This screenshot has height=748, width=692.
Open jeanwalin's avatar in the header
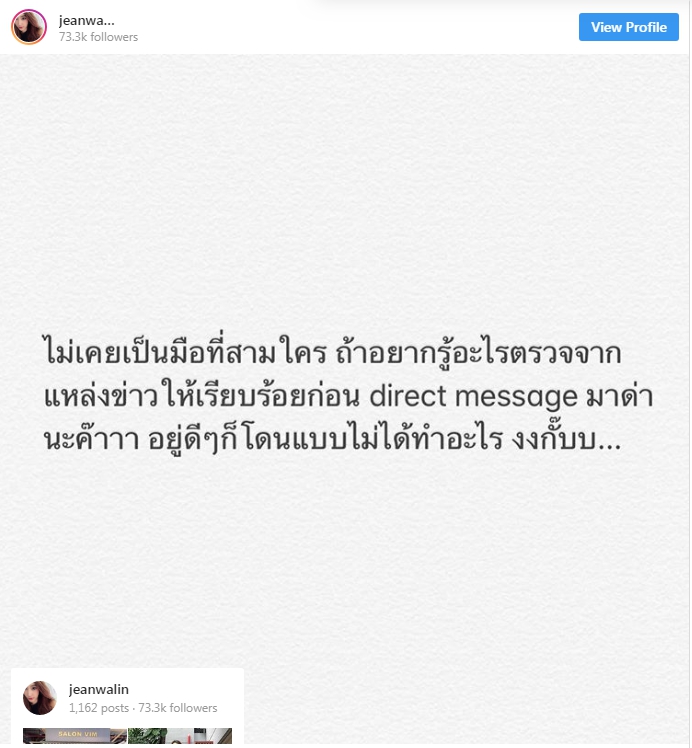(x=29, y=27)
